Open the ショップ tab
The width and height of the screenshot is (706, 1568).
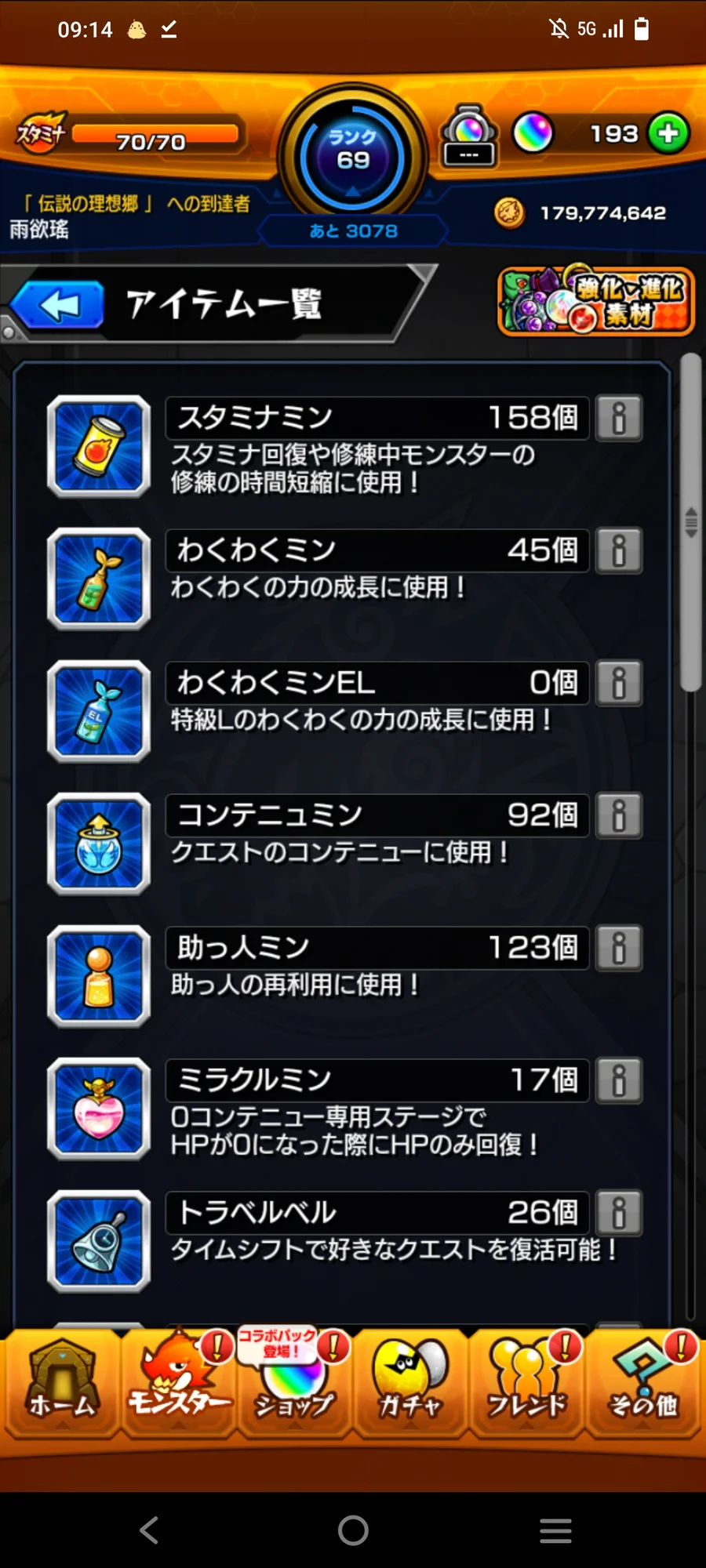pos(294,1385)
